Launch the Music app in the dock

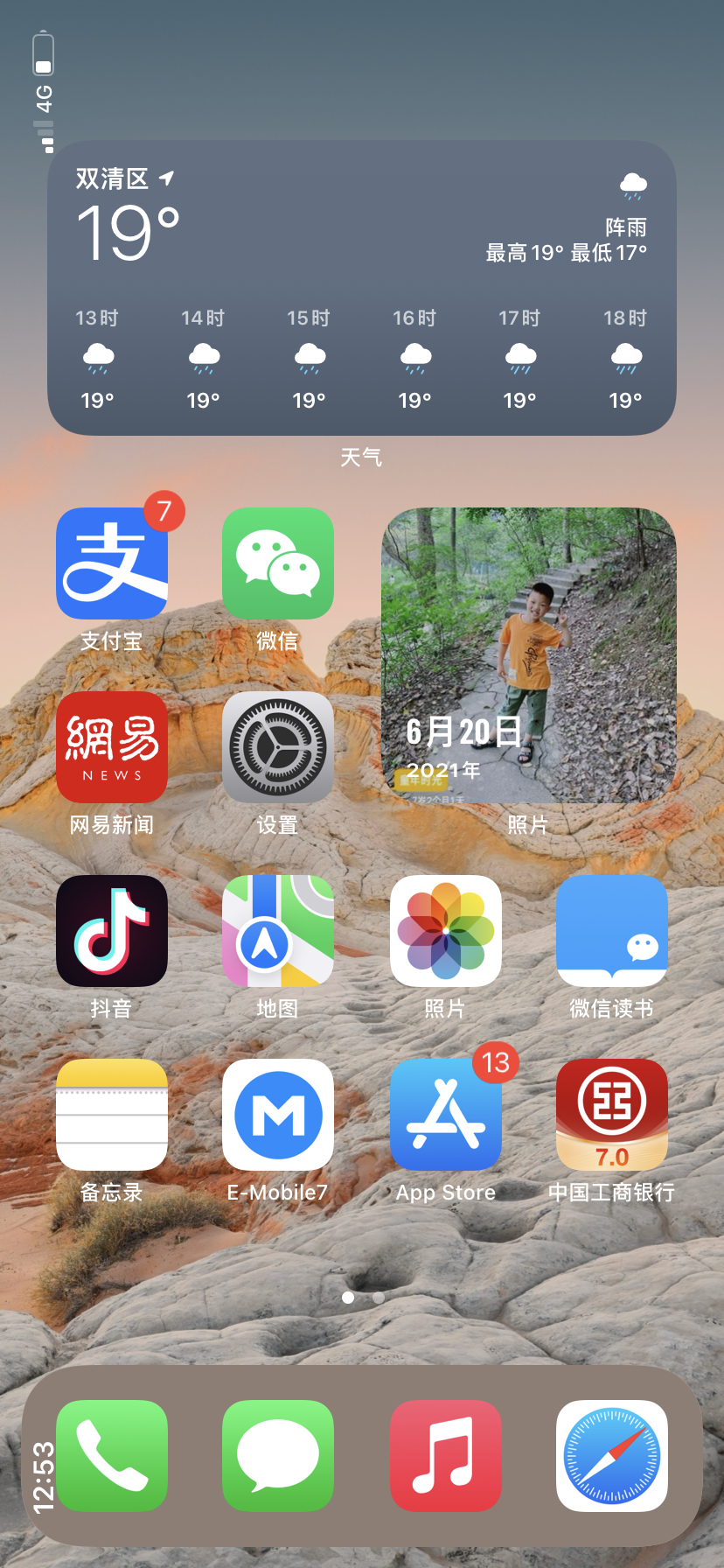click(x=445, y=1456)
